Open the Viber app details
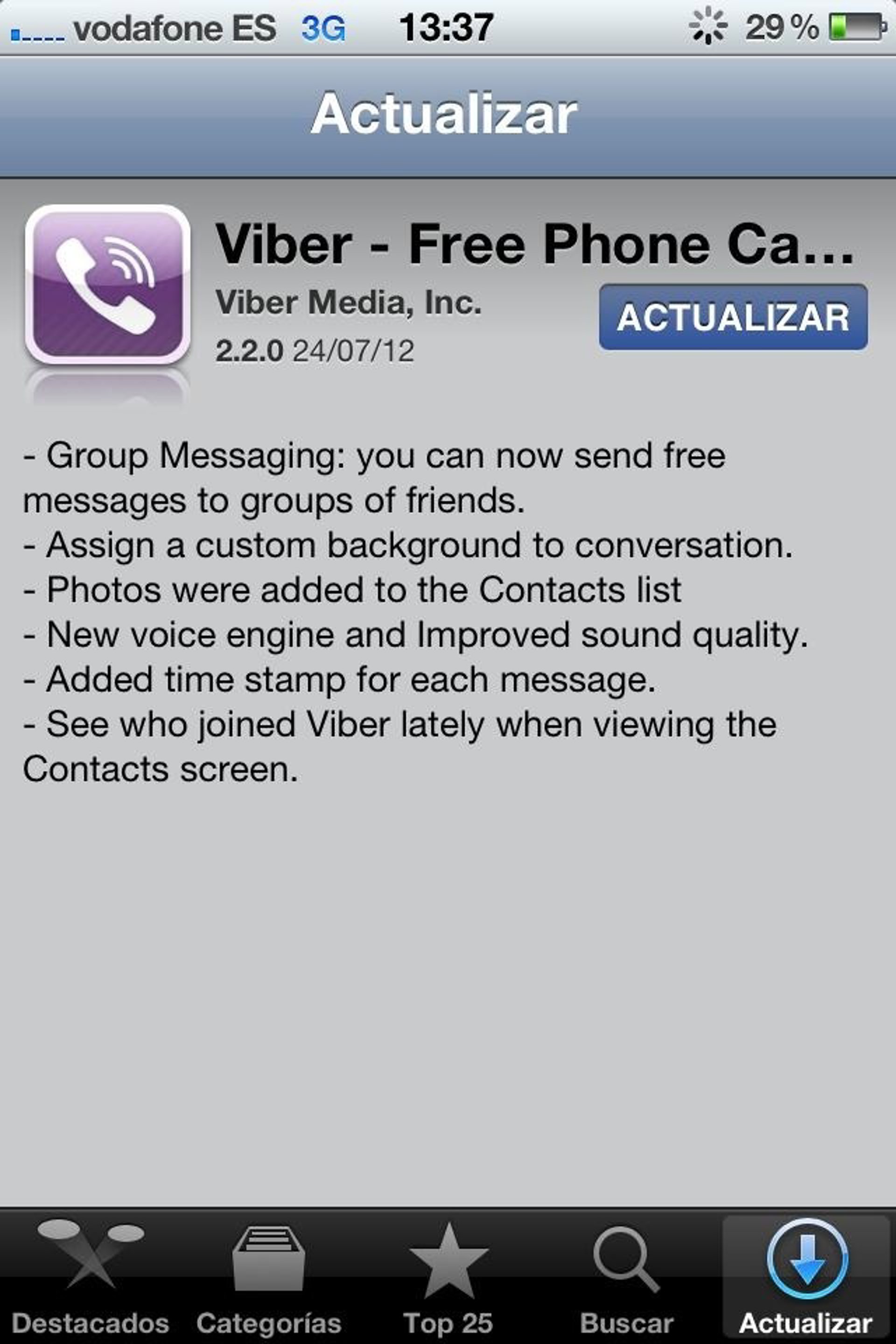 click(107, 285)
